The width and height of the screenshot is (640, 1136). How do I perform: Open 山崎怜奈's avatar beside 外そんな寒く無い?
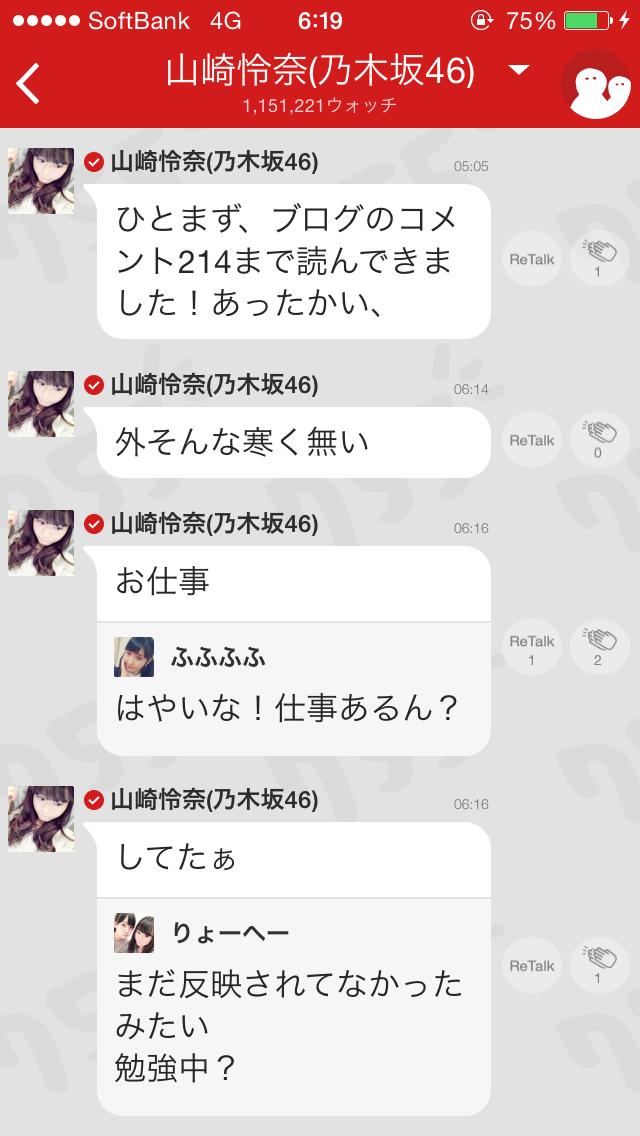click(41, 403)
